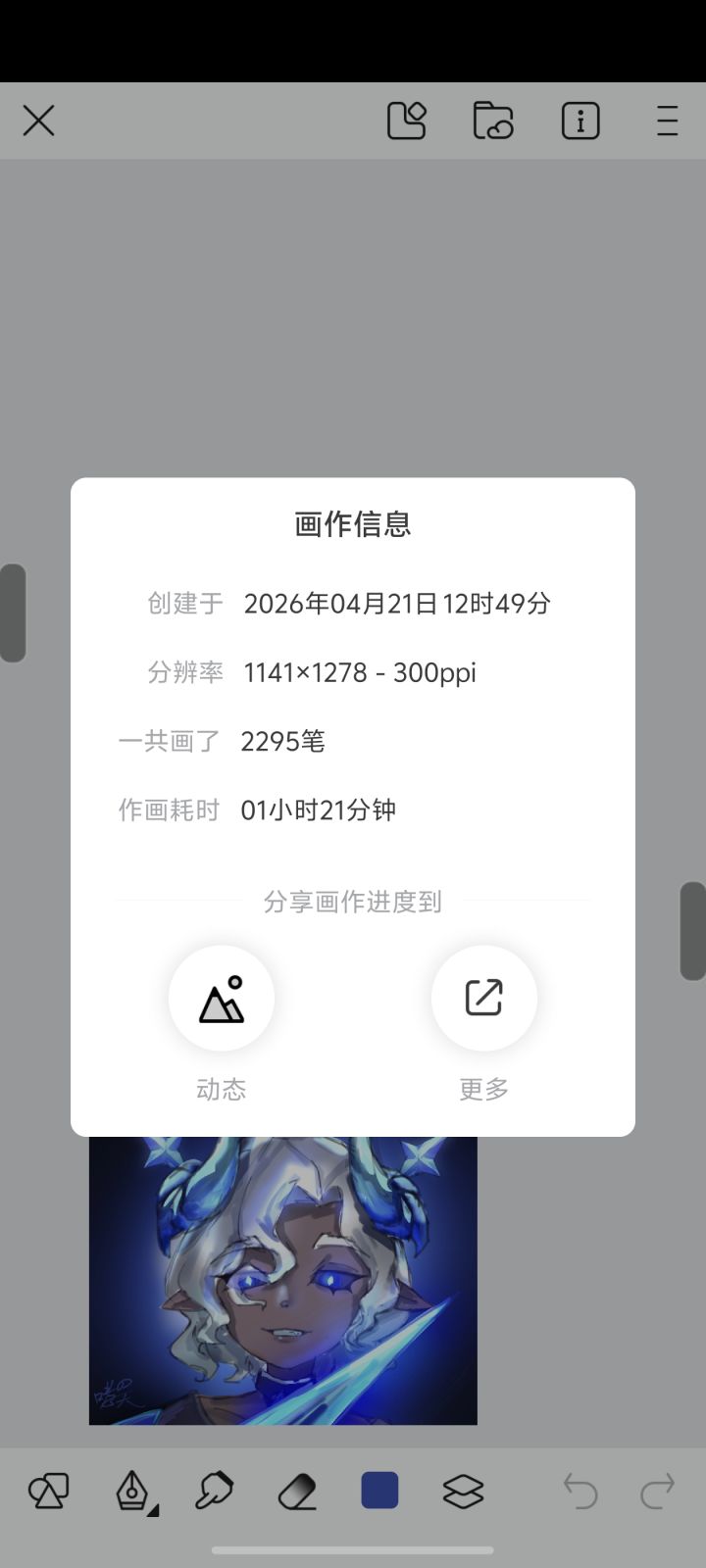Close the canvas with the X button

(38, 120)
